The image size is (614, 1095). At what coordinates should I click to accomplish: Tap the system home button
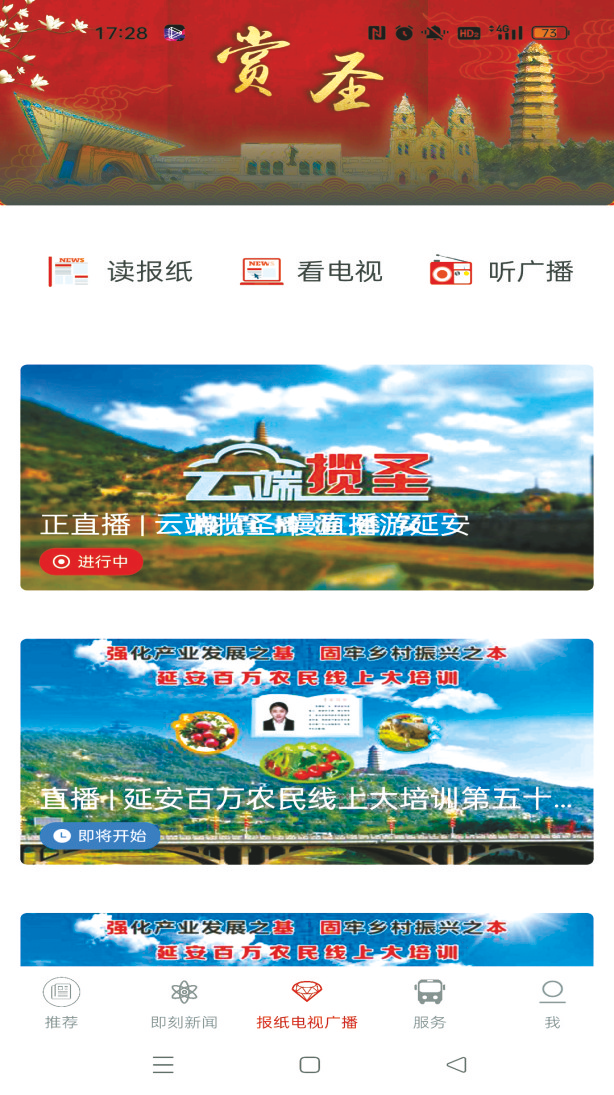310,1065
